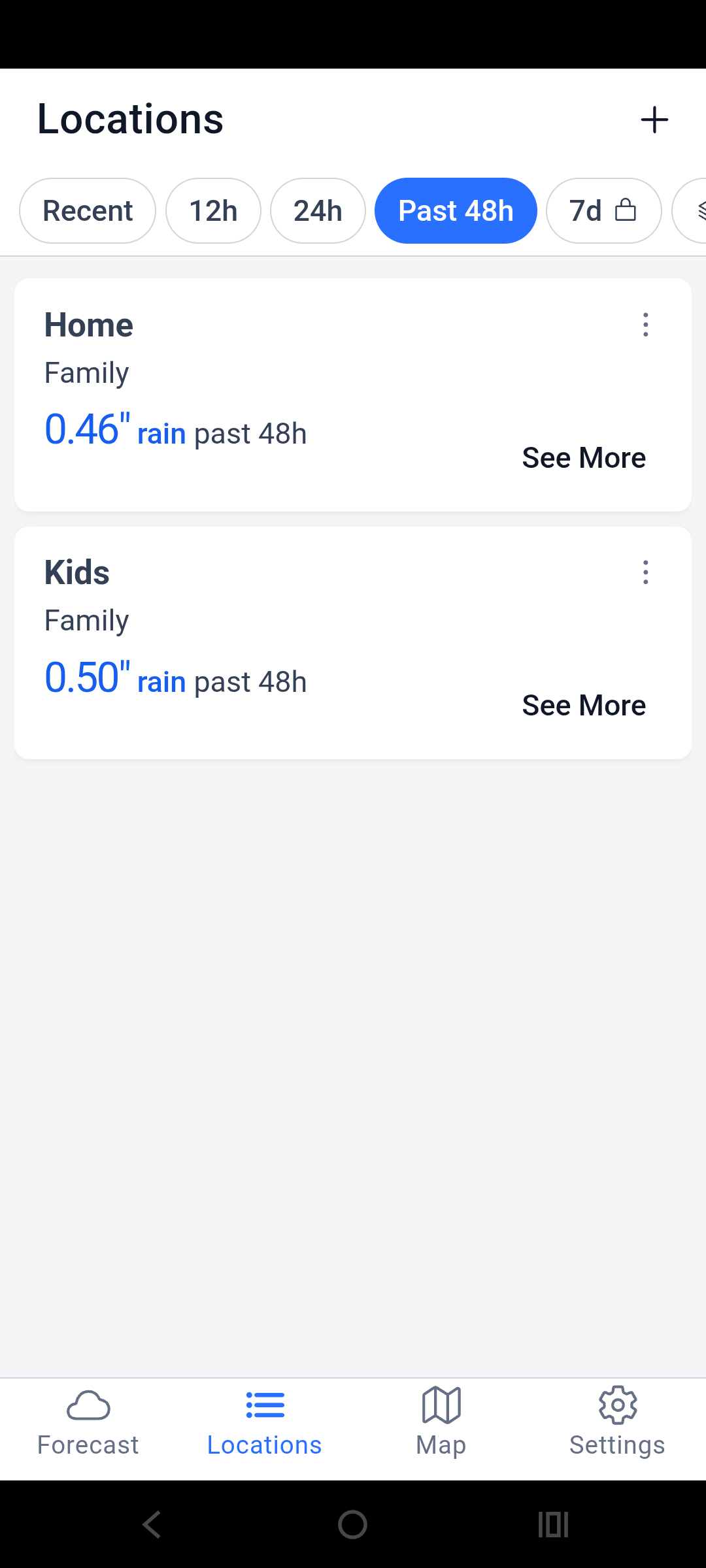The height and width of the screenshot is (1568, 706).
Task: Return to the phone's home screen
Action: coord(352,1525)
